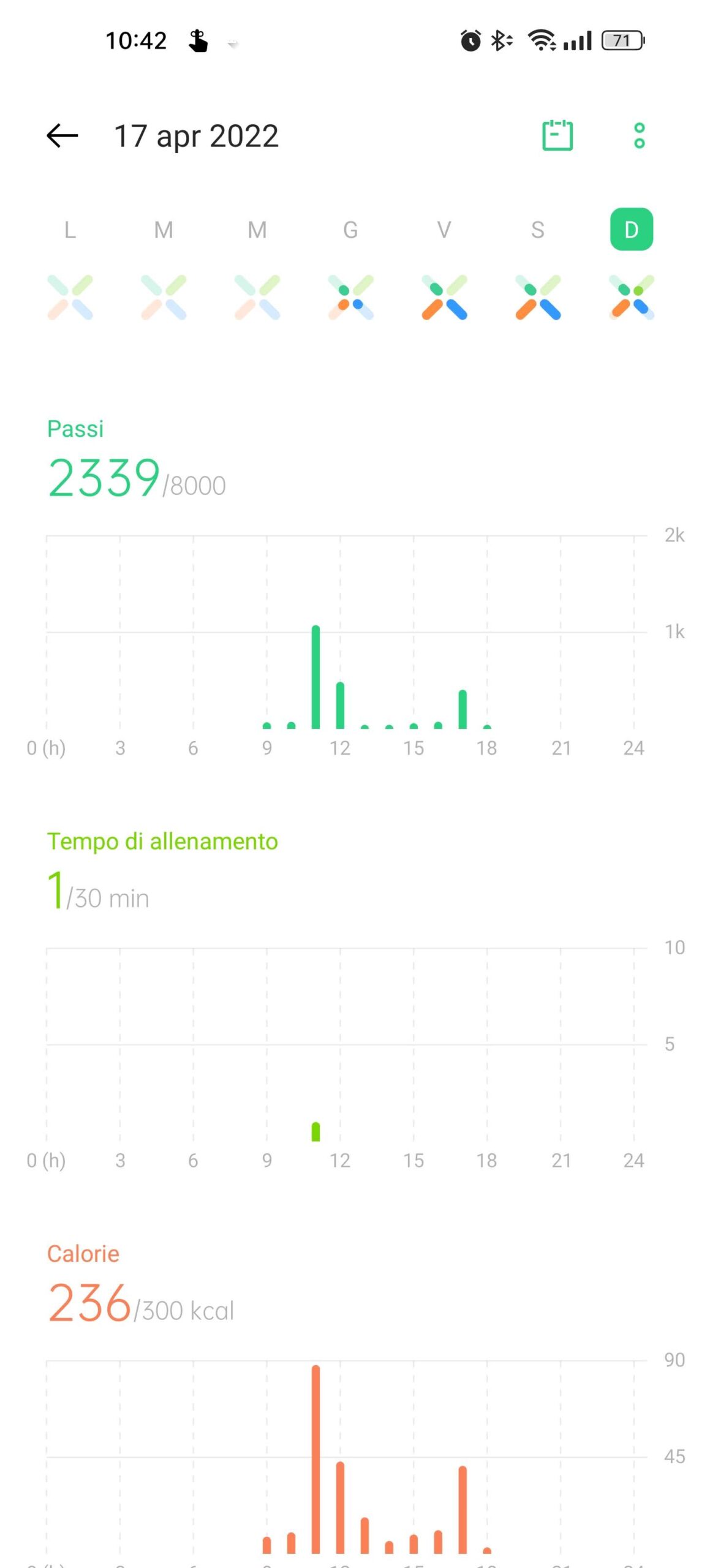702x1568 pixels.
Task: Select the L (Monday) day
Action: coord(70,230)
